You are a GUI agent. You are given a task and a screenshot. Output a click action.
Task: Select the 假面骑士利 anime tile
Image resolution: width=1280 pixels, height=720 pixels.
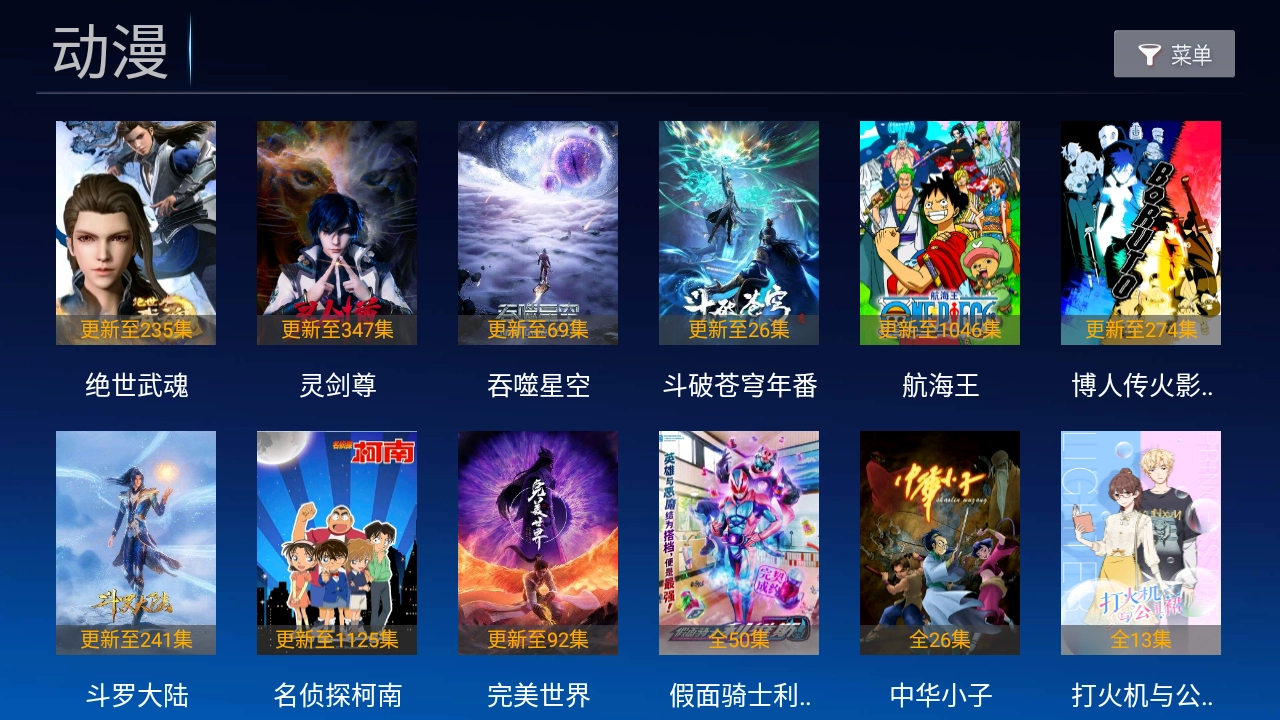[739, 543]
